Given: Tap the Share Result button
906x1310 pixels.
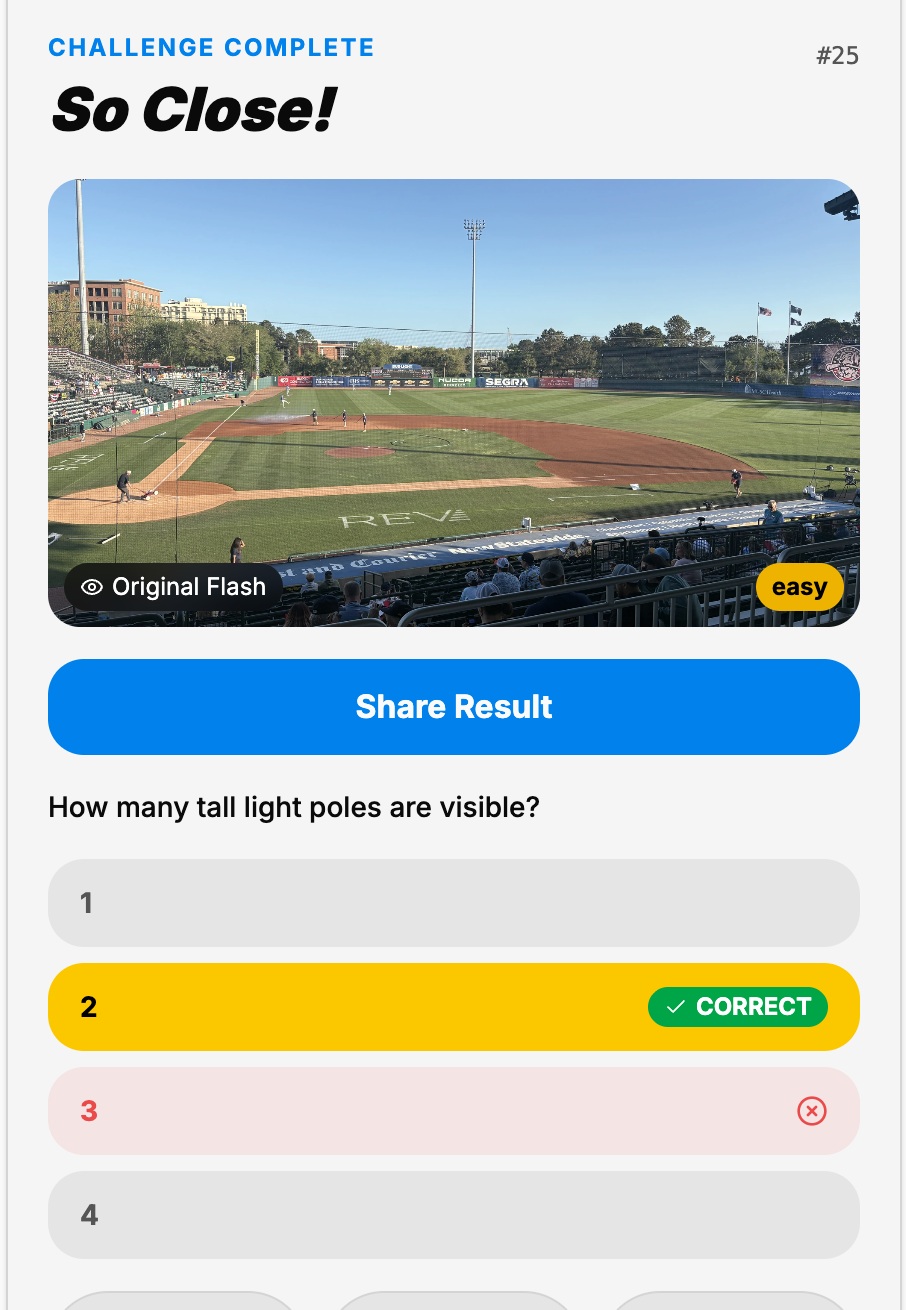Looking at the screenshot, I should pyautogui.click(x=453, y=707).
